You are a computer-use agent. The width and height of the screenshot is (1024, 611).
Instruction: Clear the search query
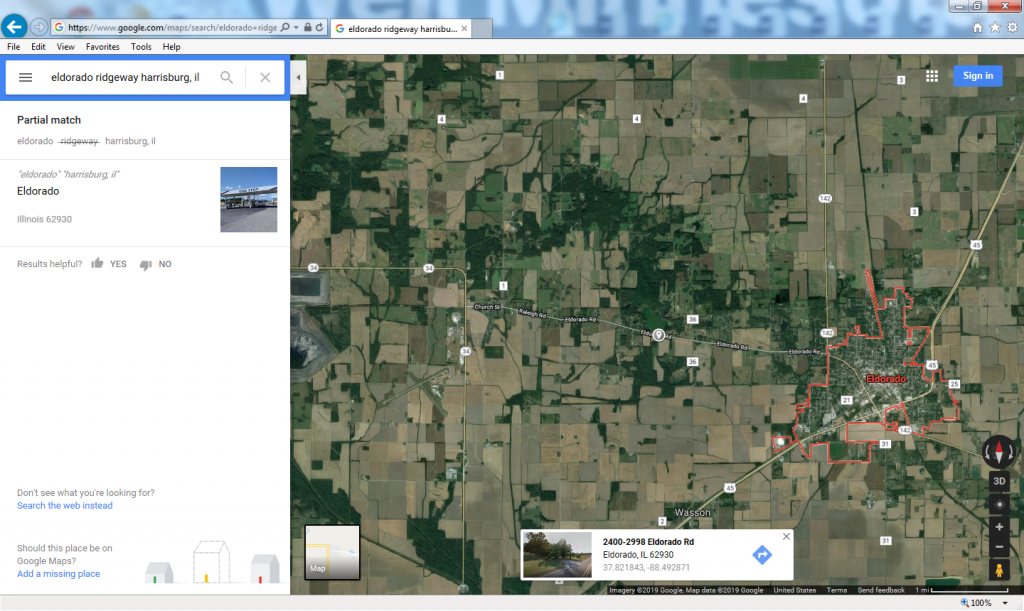[x=265, y=77]
